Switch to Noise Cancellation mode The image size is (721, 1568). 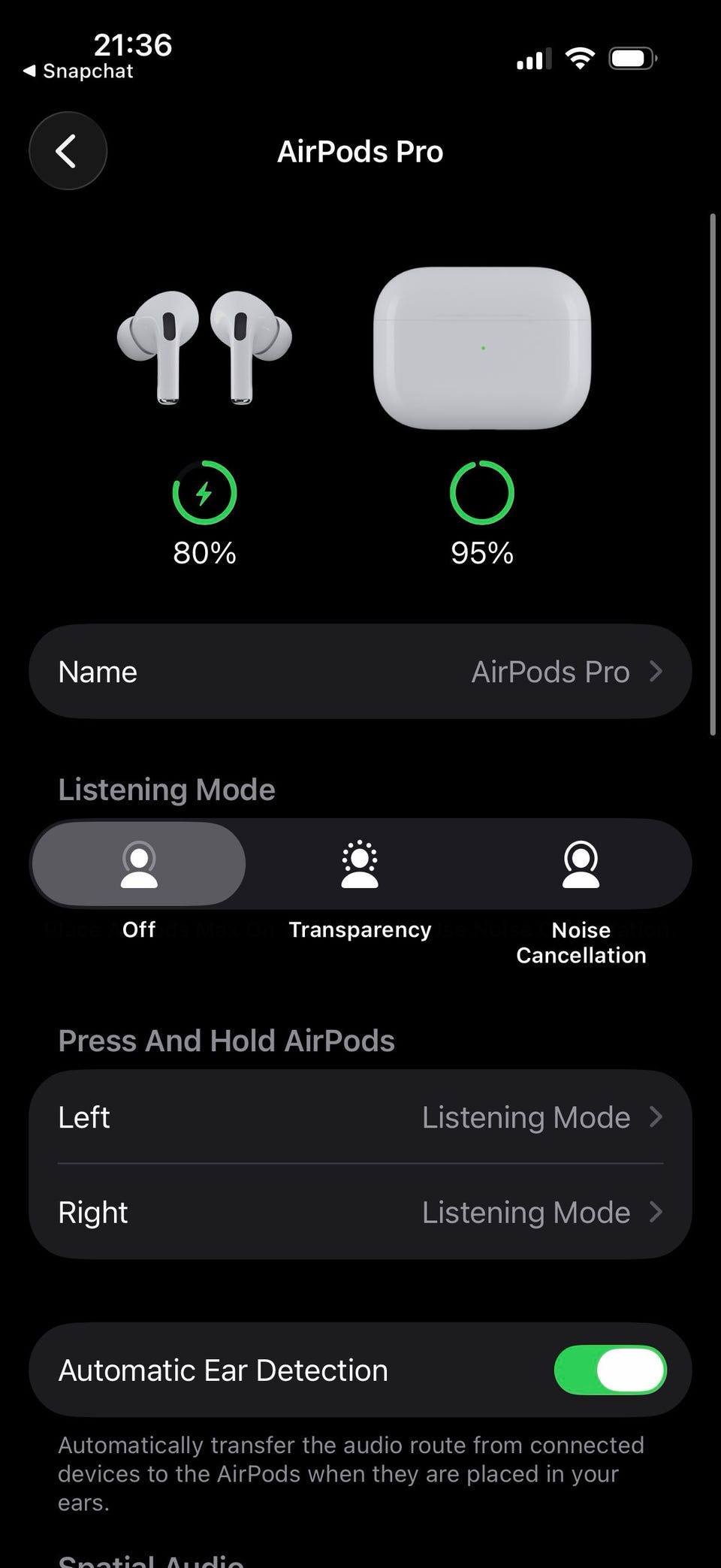click(x=581, y=864)
